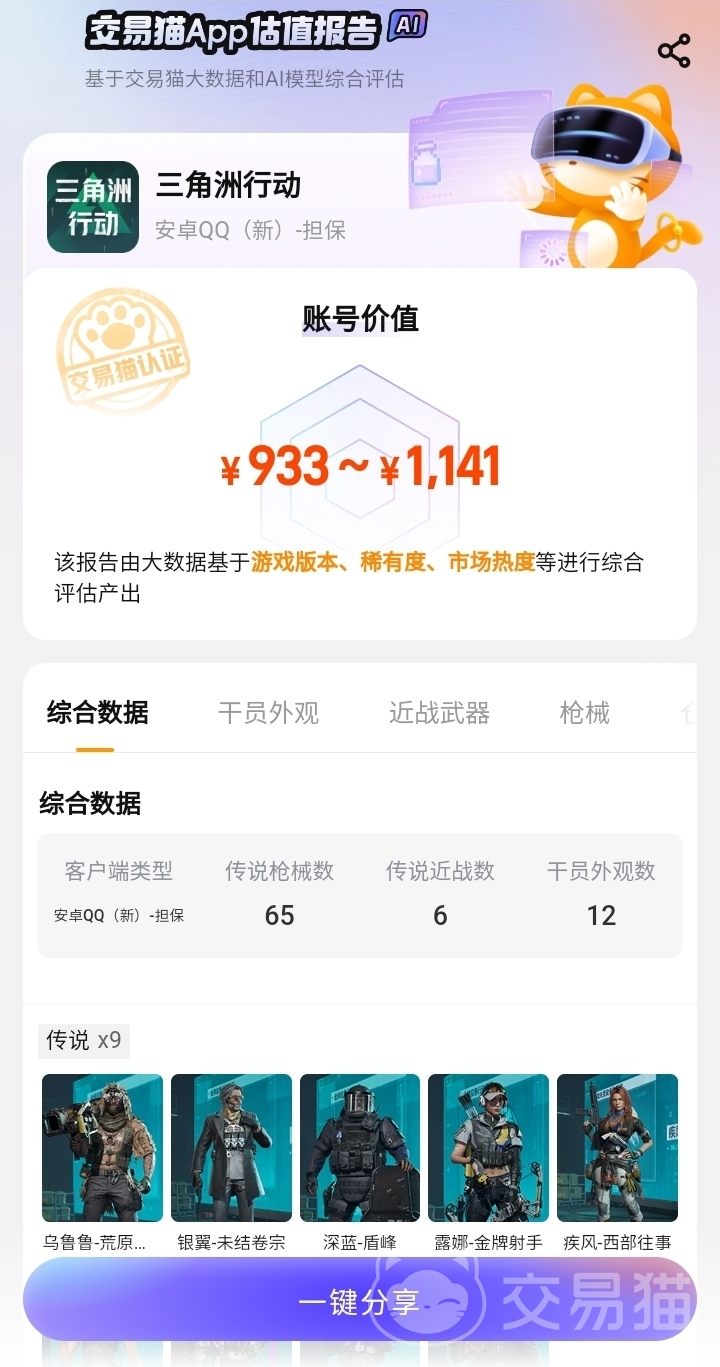Switch to the 近战武器 tab

(x=439, y=713)
